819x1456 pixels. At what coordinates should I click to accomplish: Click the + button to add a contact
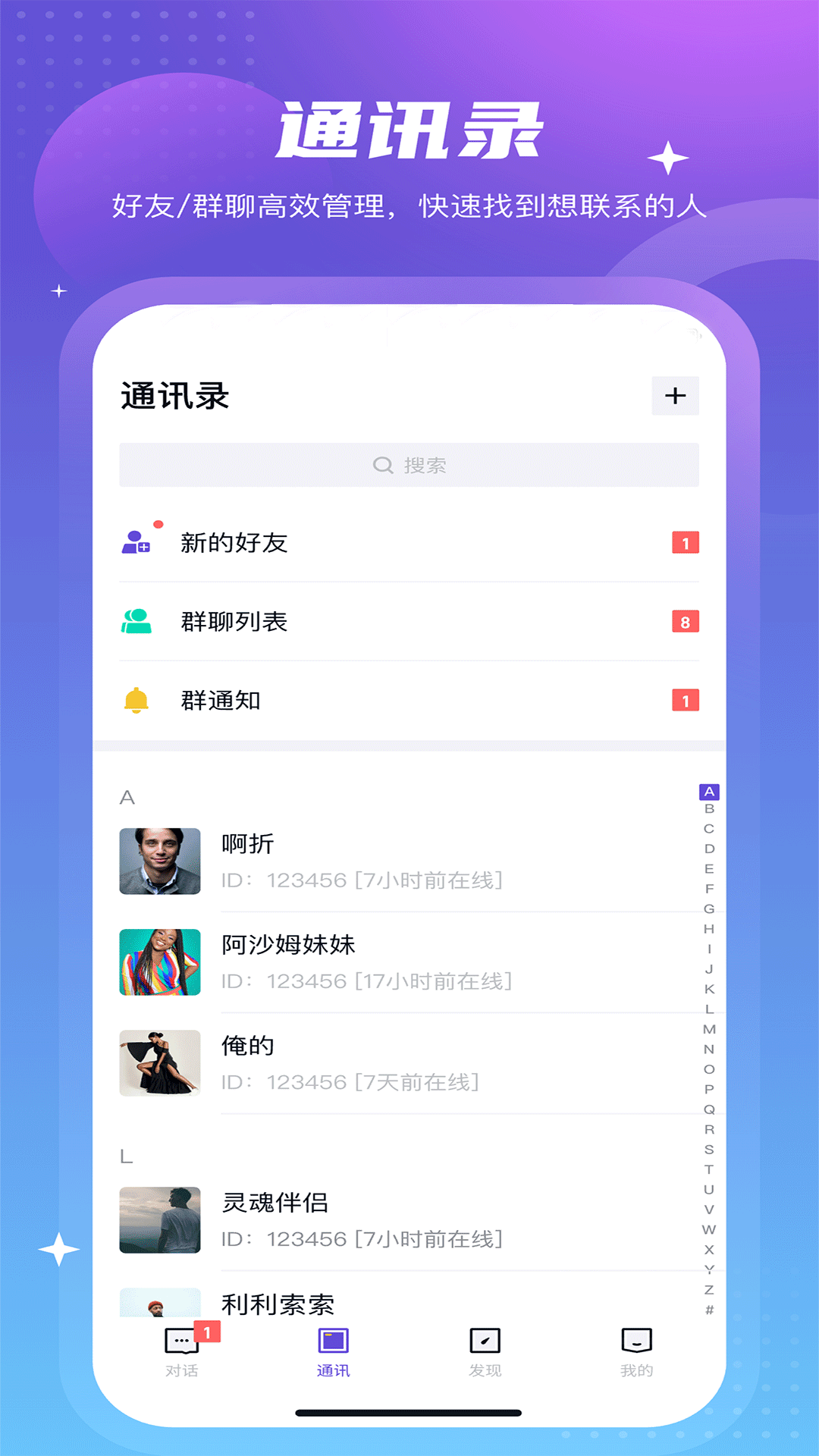click(675, 396)
